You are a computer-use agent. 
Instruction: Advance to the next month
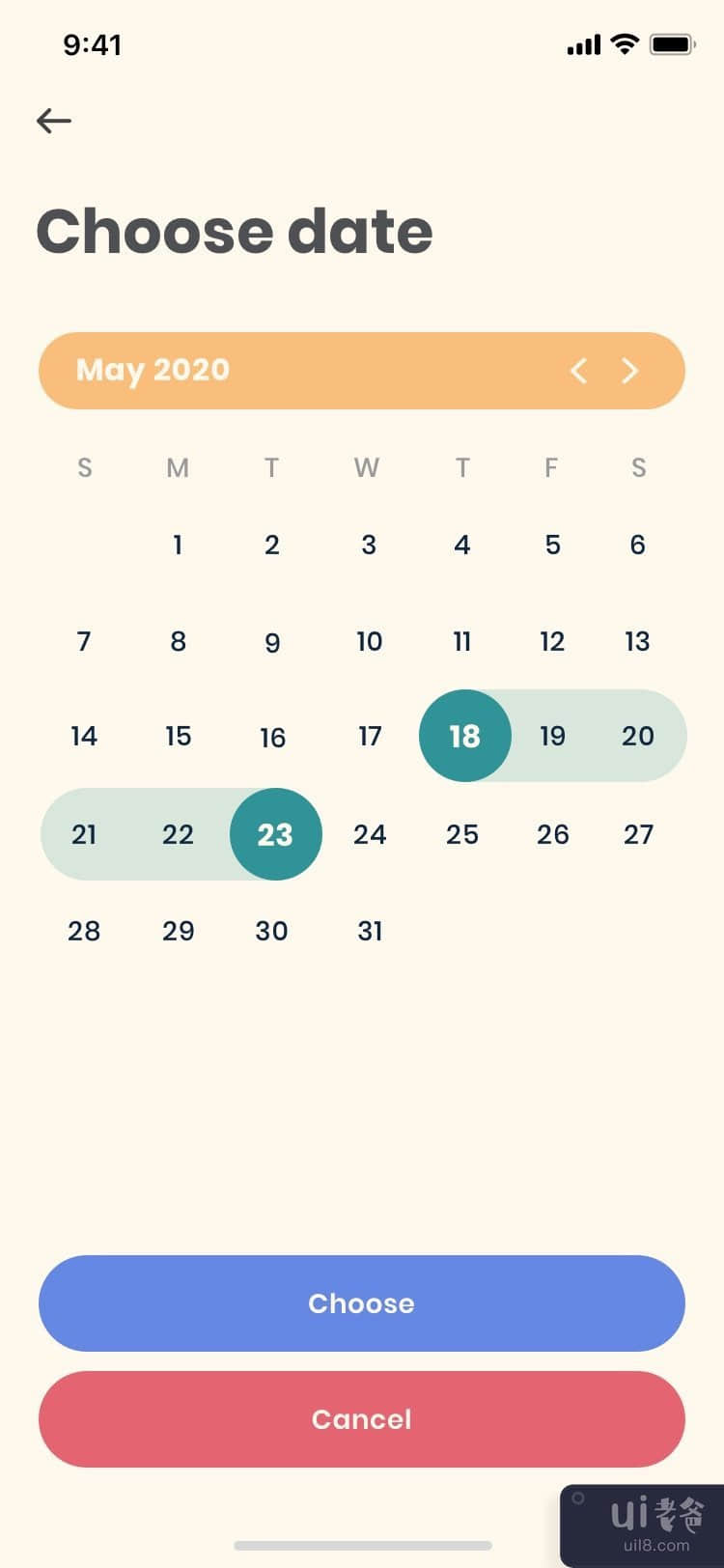click(630, 371)
